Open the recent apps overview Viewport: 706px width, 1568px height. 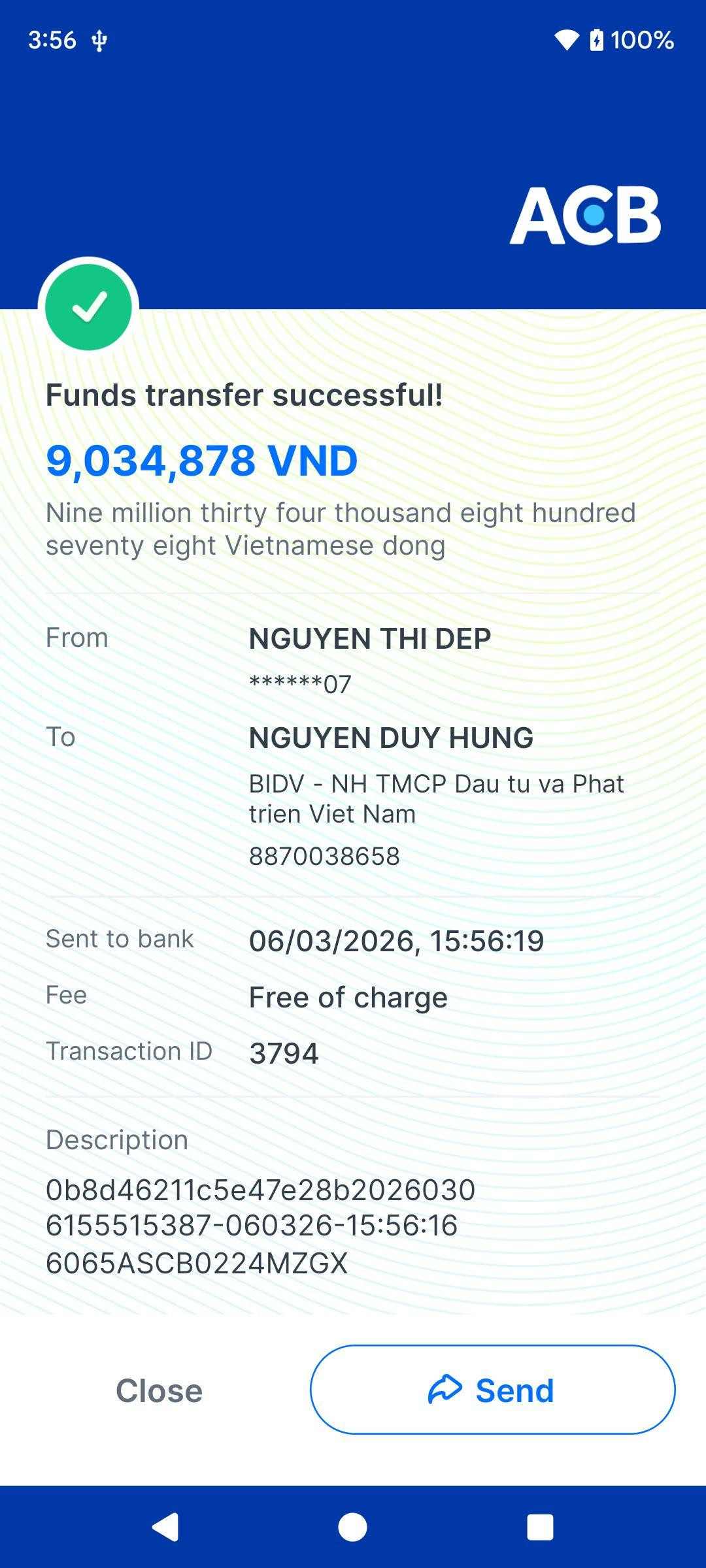coord(540,1527)
